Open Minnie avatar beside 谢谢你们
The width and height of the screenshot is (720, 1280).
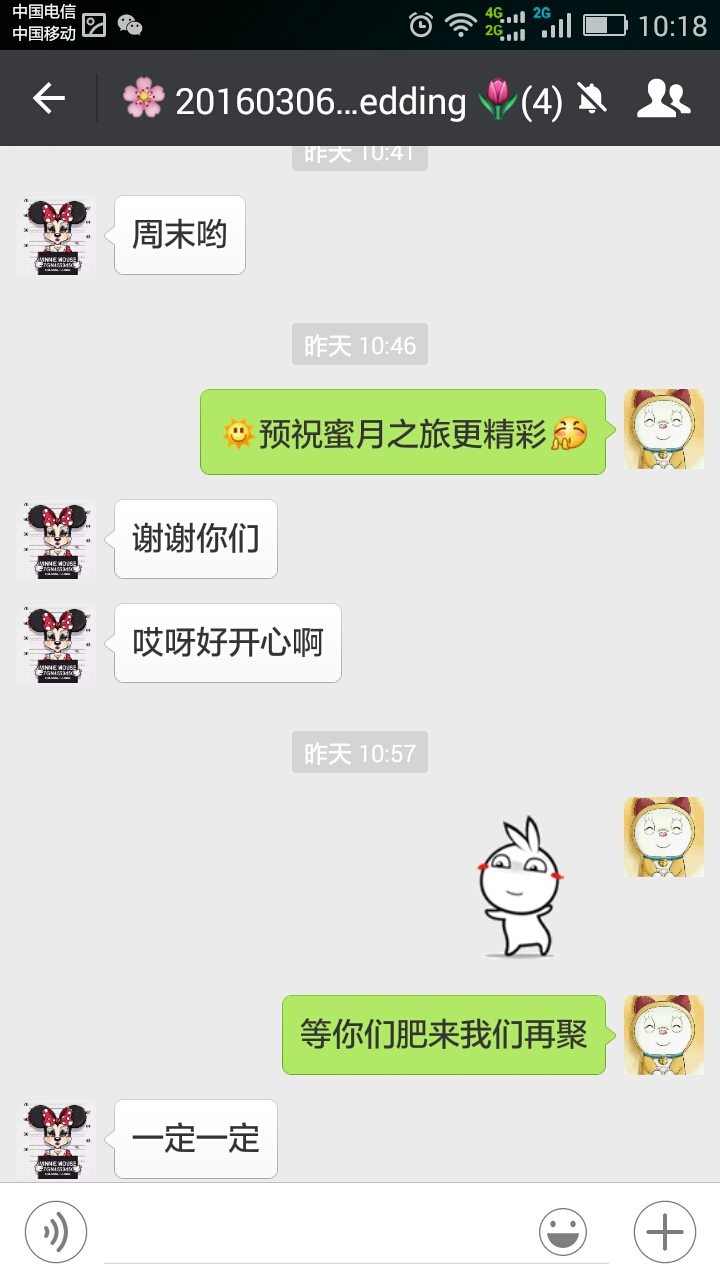pos(56,539)
